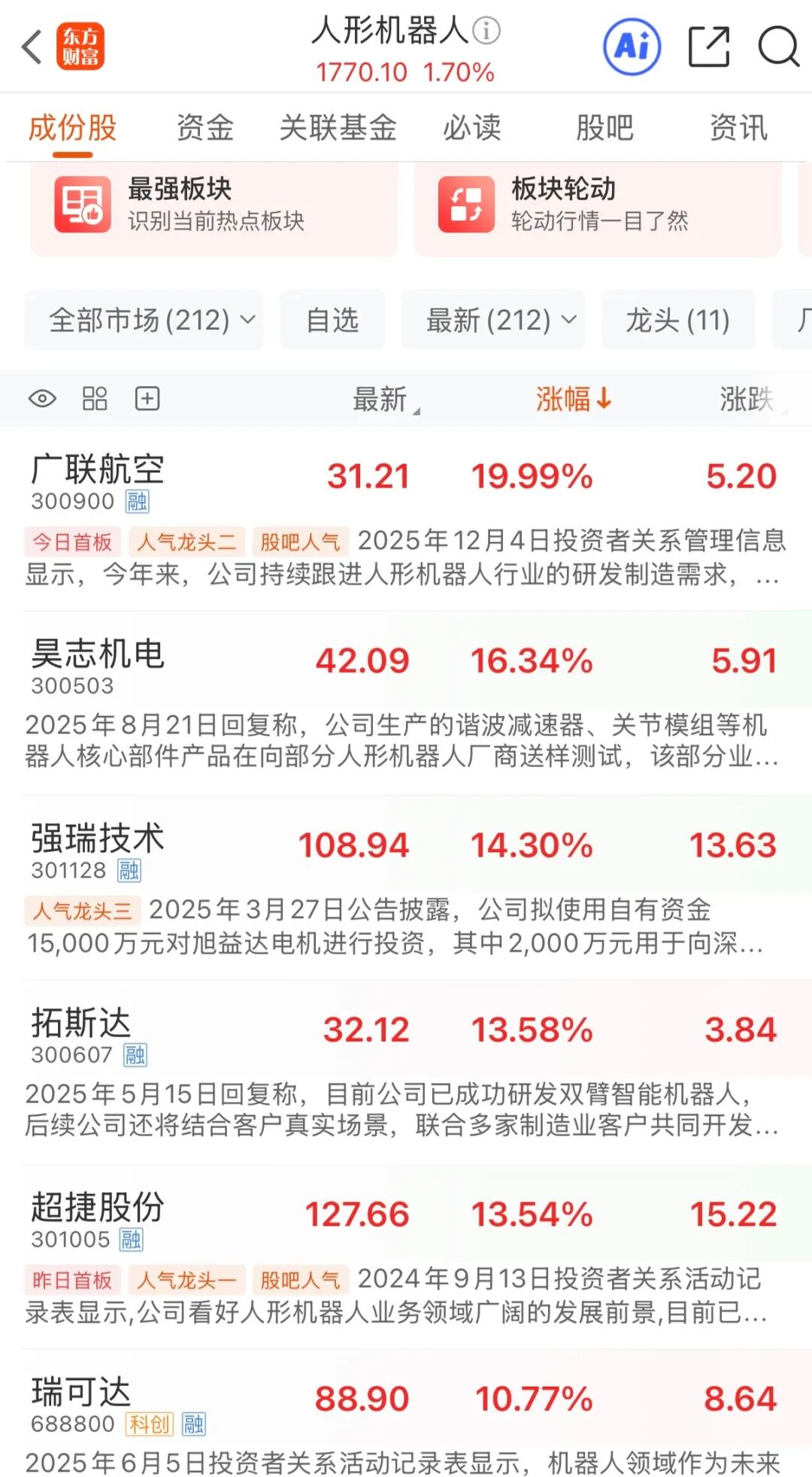
Task: Share this 人形机器人 sector page
Action: point(708,47)
